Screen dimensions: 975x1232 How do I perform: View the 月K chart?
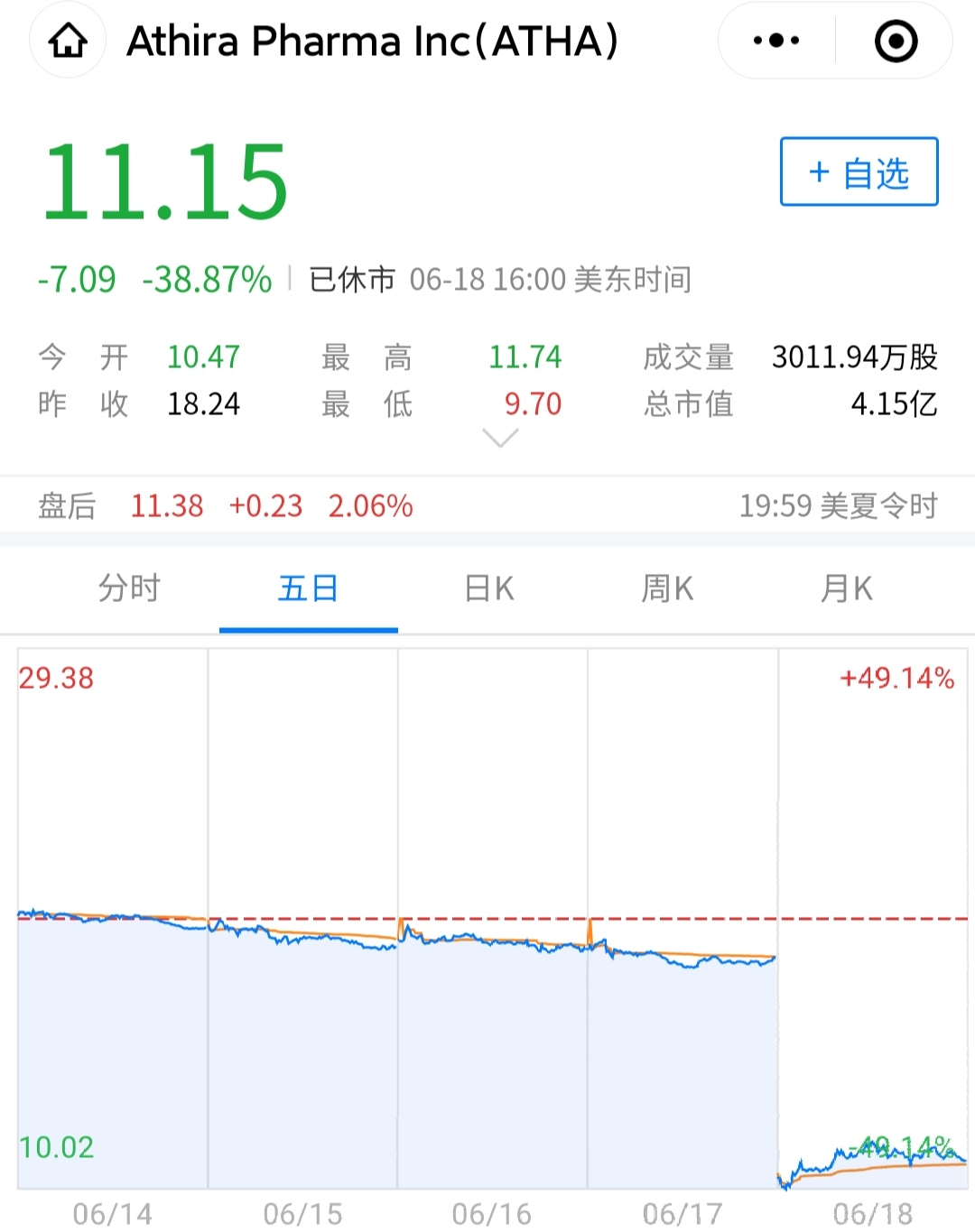click(x=846, y=588)
